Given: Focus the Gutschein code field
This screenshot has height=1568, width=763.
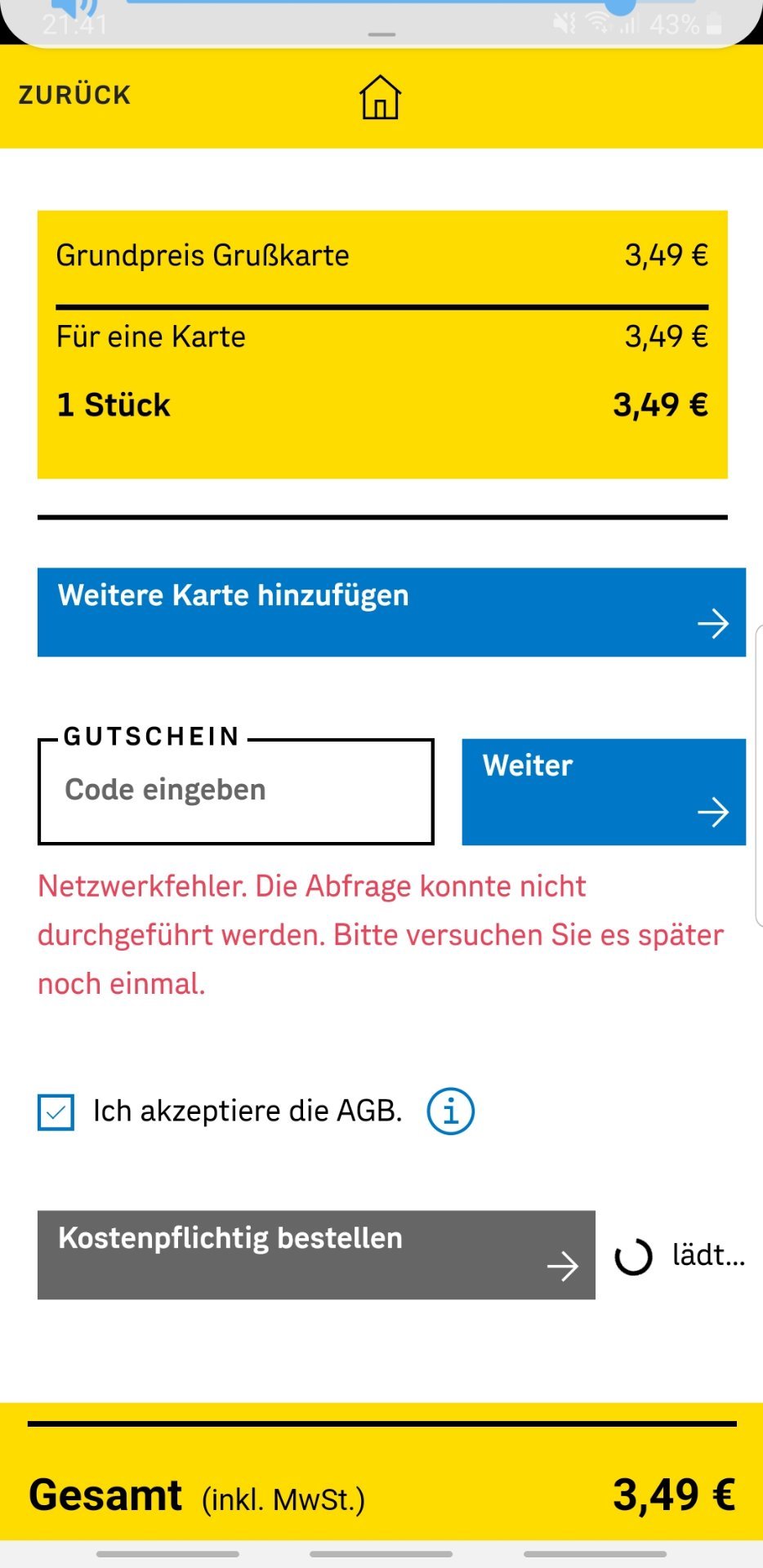Looking at the screenshot, I should tap(236, 791).
